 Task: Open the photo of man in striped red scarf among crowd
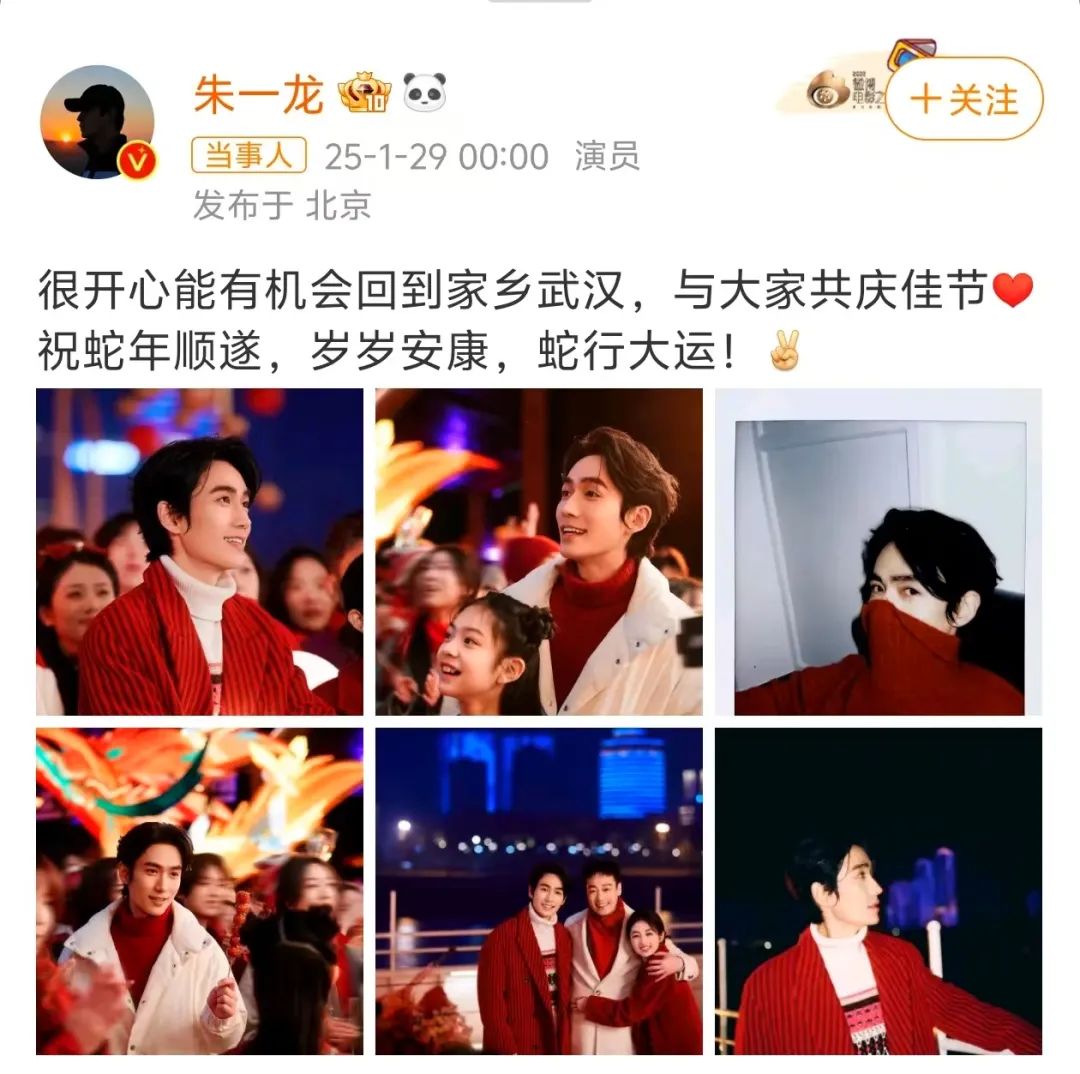tap(200, 551)
